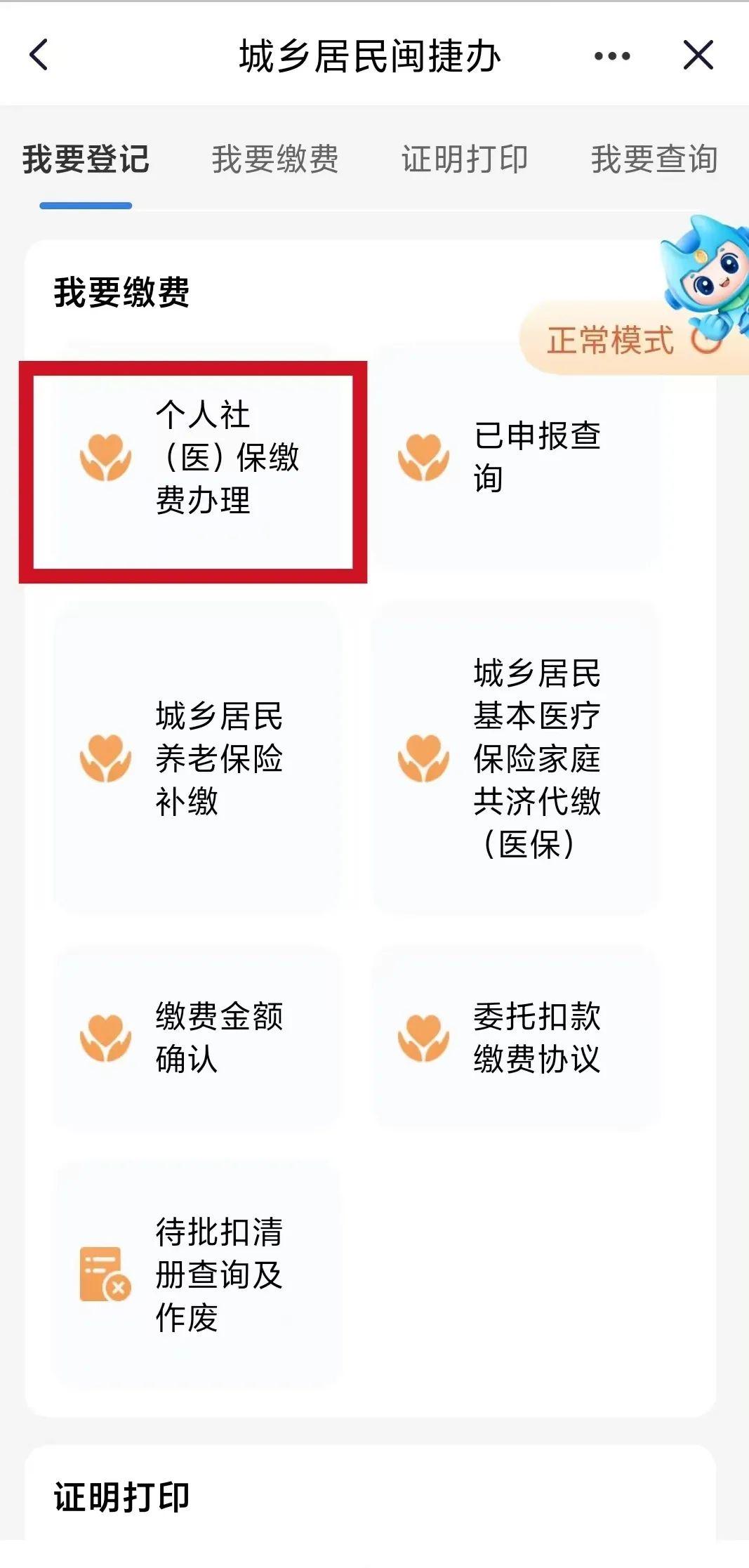Open 城乡居民基本医疗保险家庭共济代缴
Viewport: 749px width, 1568px height.
pos(516,758)
